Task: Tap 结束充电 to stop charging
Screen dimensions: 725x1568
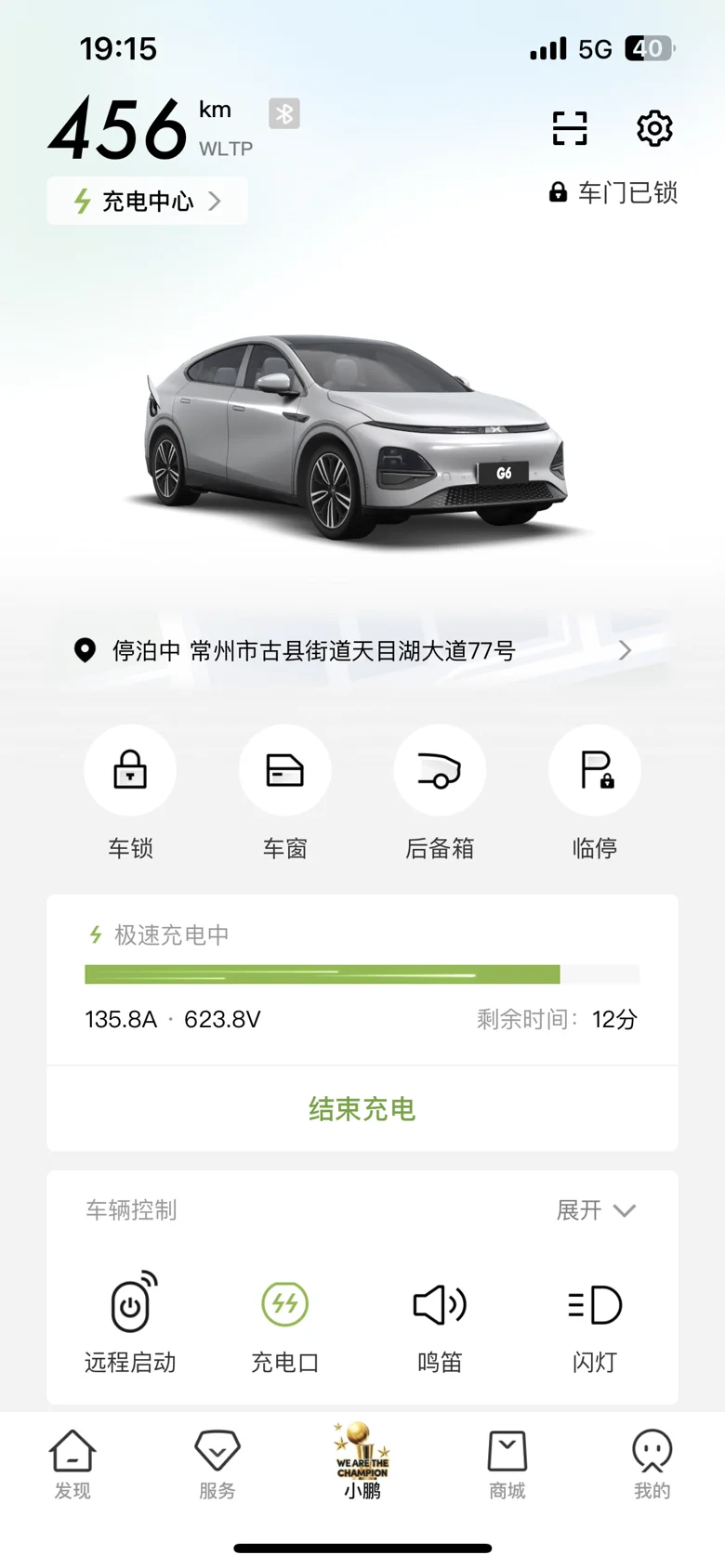Action: point(362,1108)
